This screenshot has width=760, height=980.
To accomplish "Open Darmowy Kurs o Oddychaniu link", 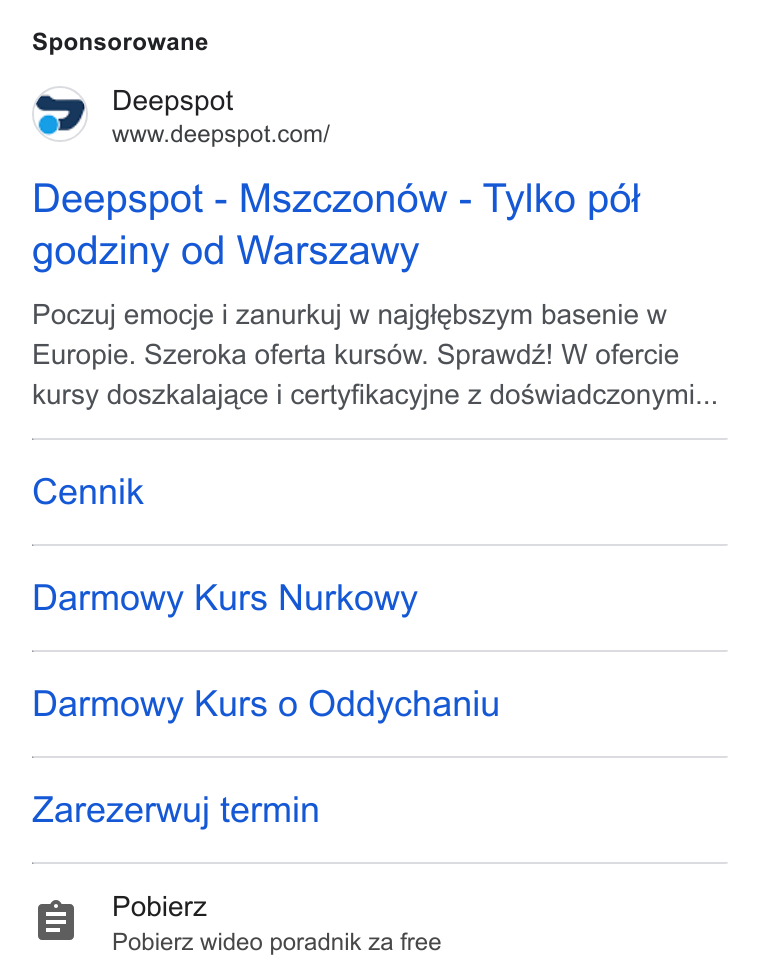I will [266, 704].
